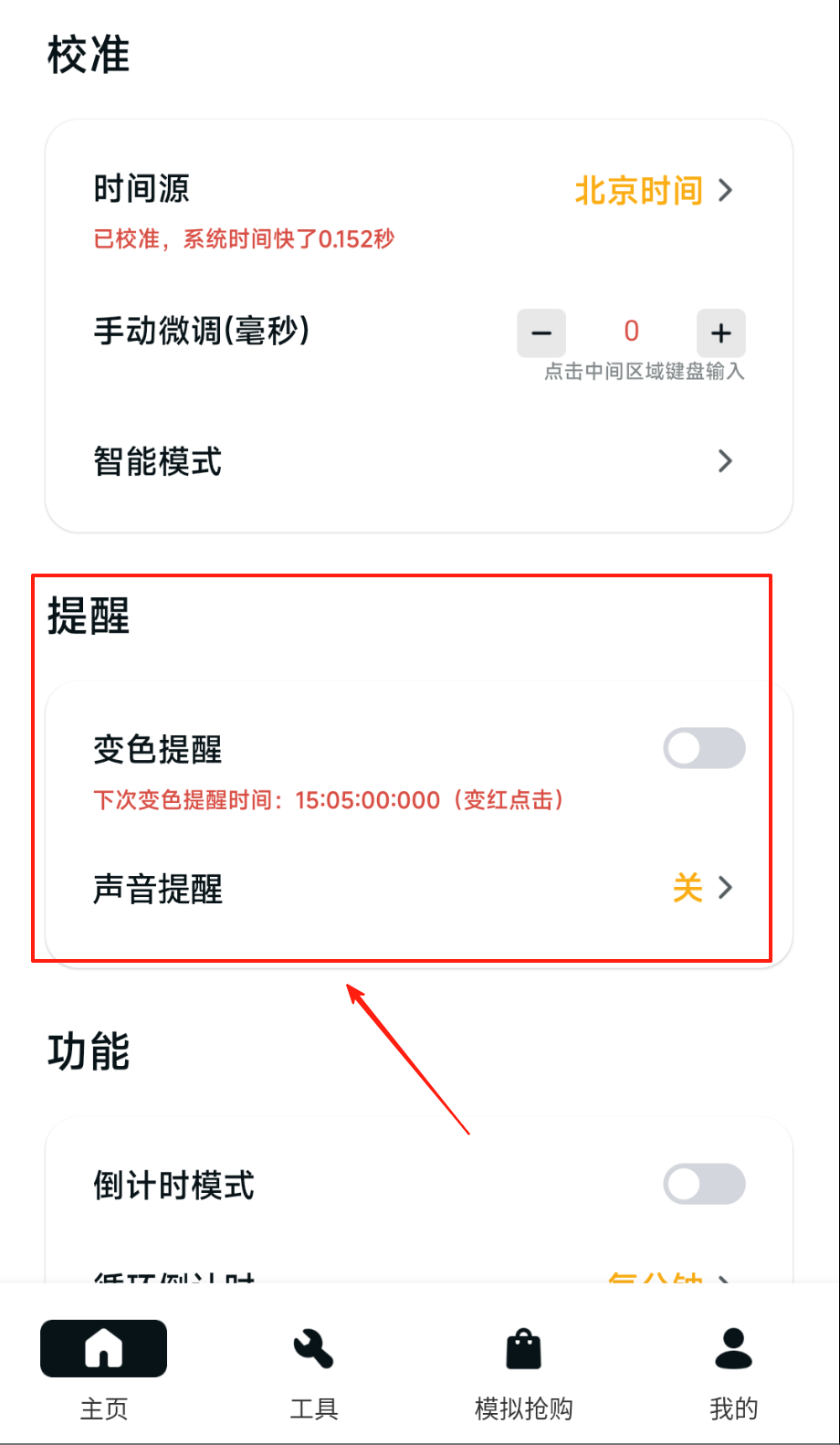Tap the fine-tune value 0 to type

click(x=631, y=332)
